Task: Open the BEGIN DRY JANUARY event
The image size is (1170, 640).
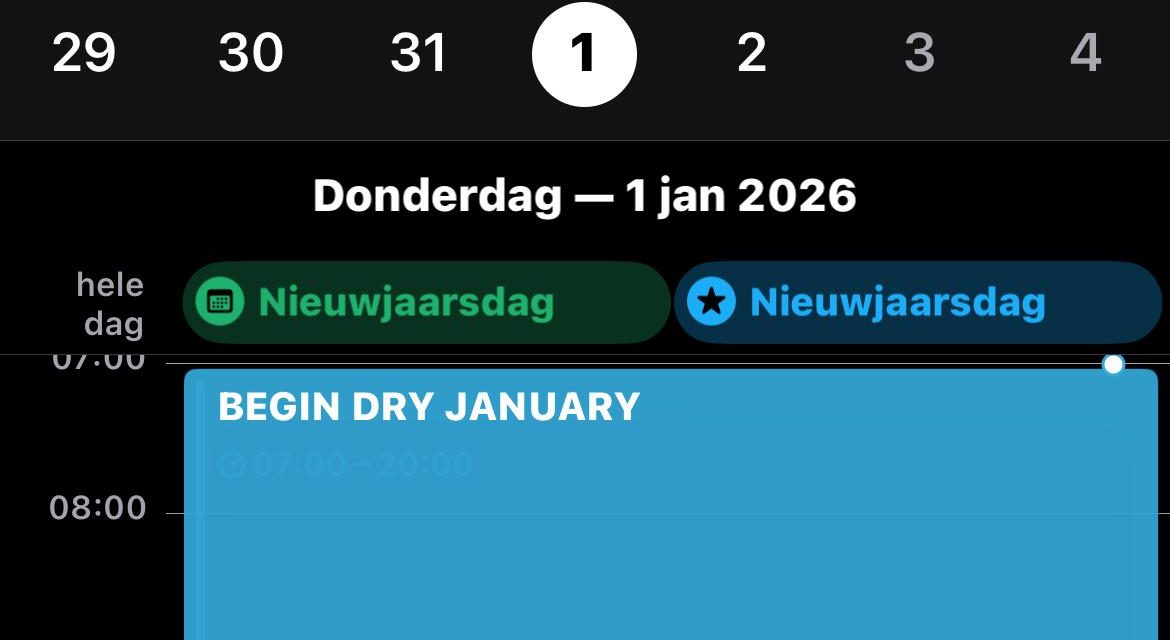Action: 670,500
